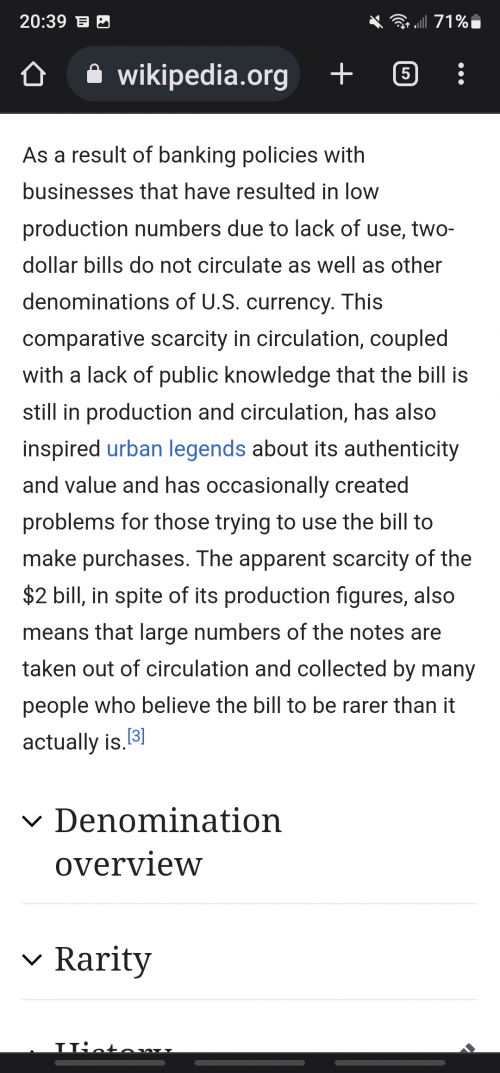500x1073 pixels.
Task: Tap the wikipedia.org address bar
Action: pos(184,74)
